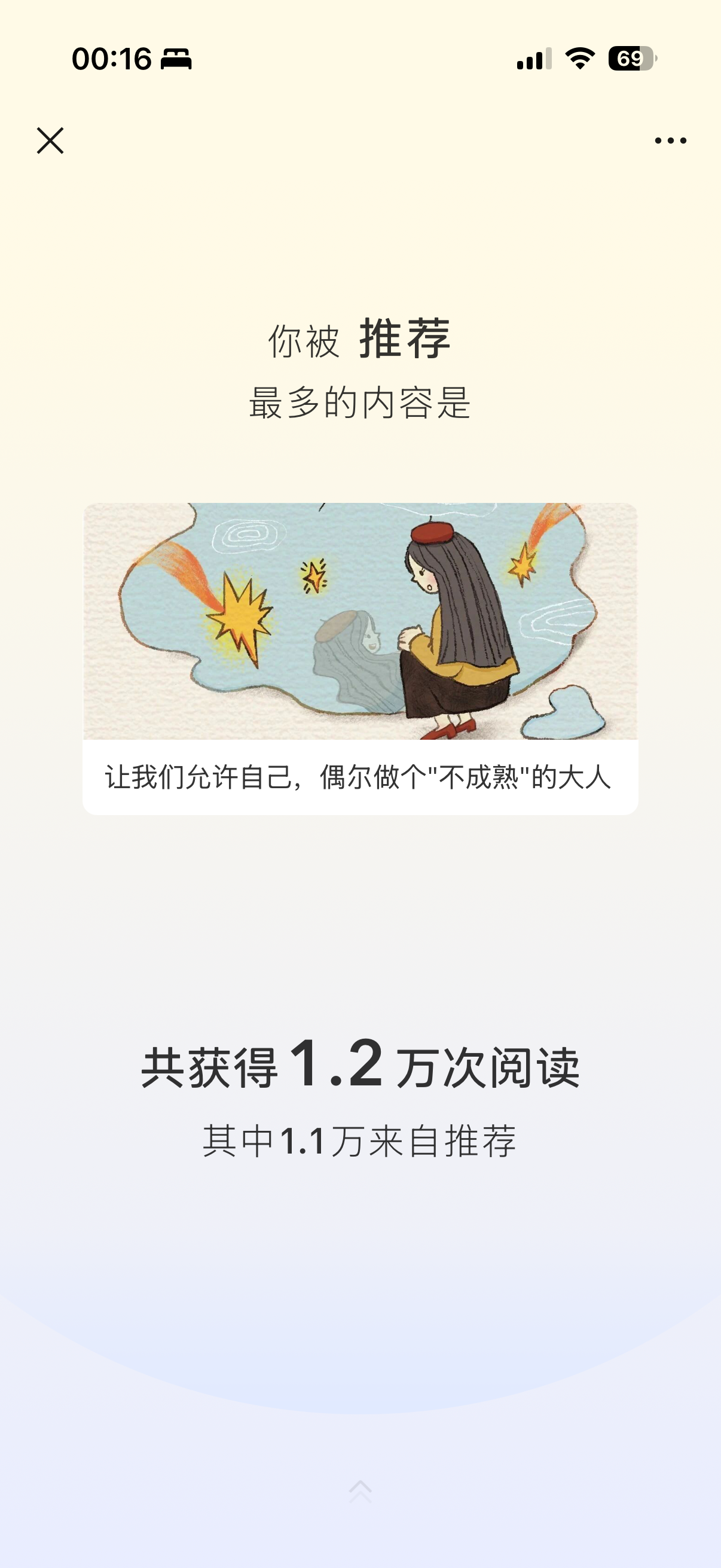Close this page with the X icon
The height and width of the screenshot is (1568, 721).
click(x=50, y=141)
